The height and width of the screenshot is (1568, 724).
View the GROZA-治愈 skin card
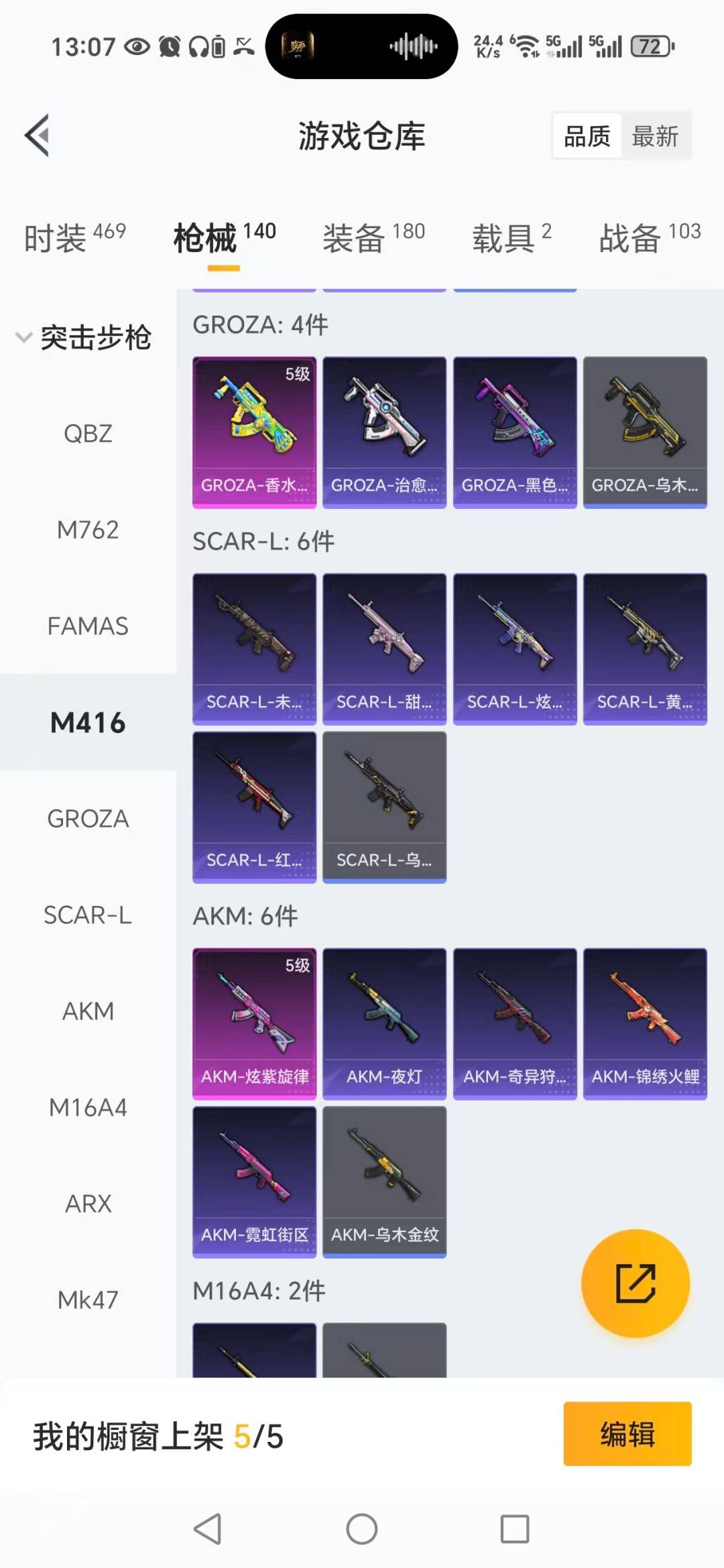click(x=384, y=432)
